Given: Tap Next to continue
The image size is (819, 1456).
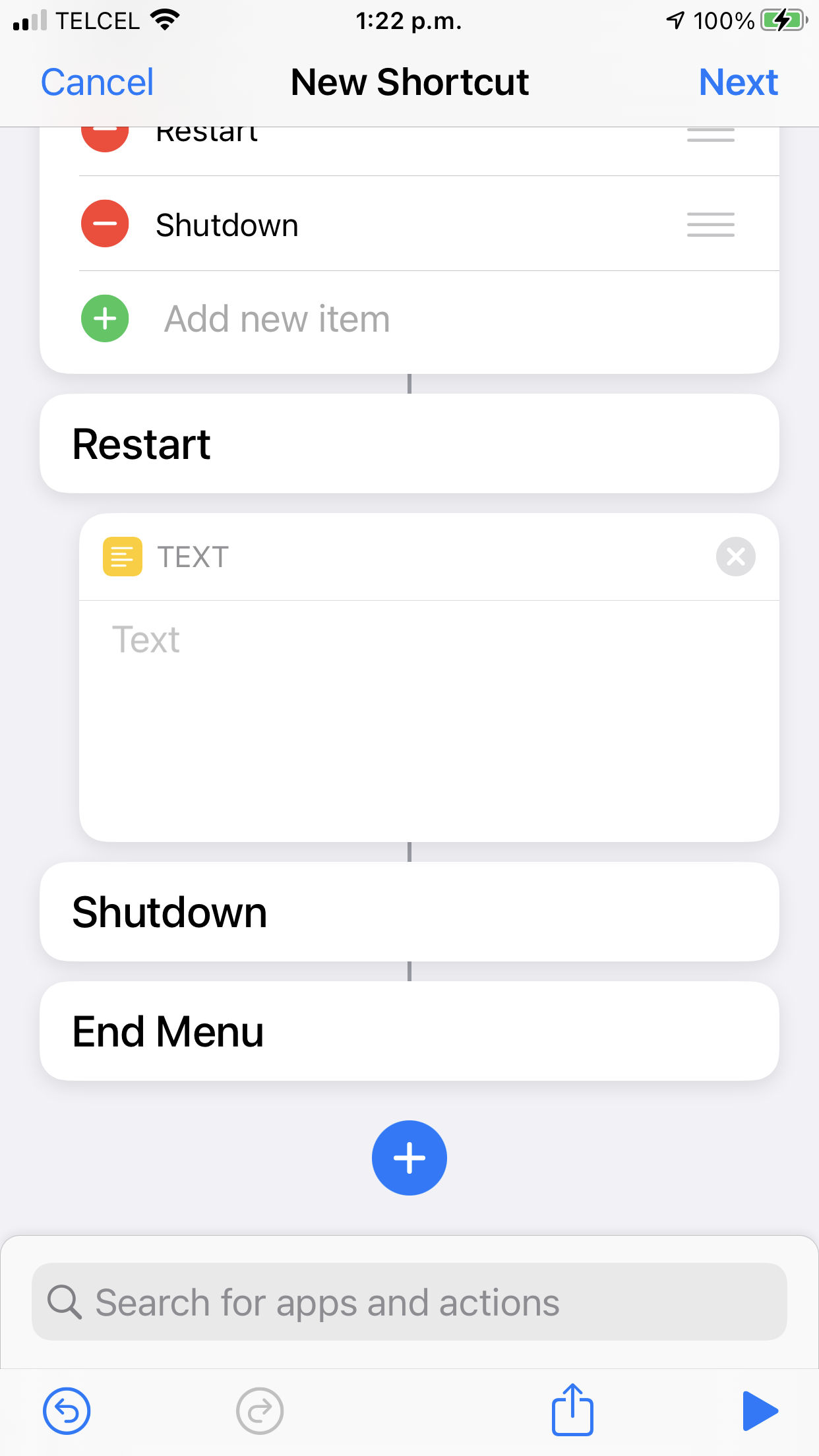Looking at the screenshot, I should coord(738,82).
